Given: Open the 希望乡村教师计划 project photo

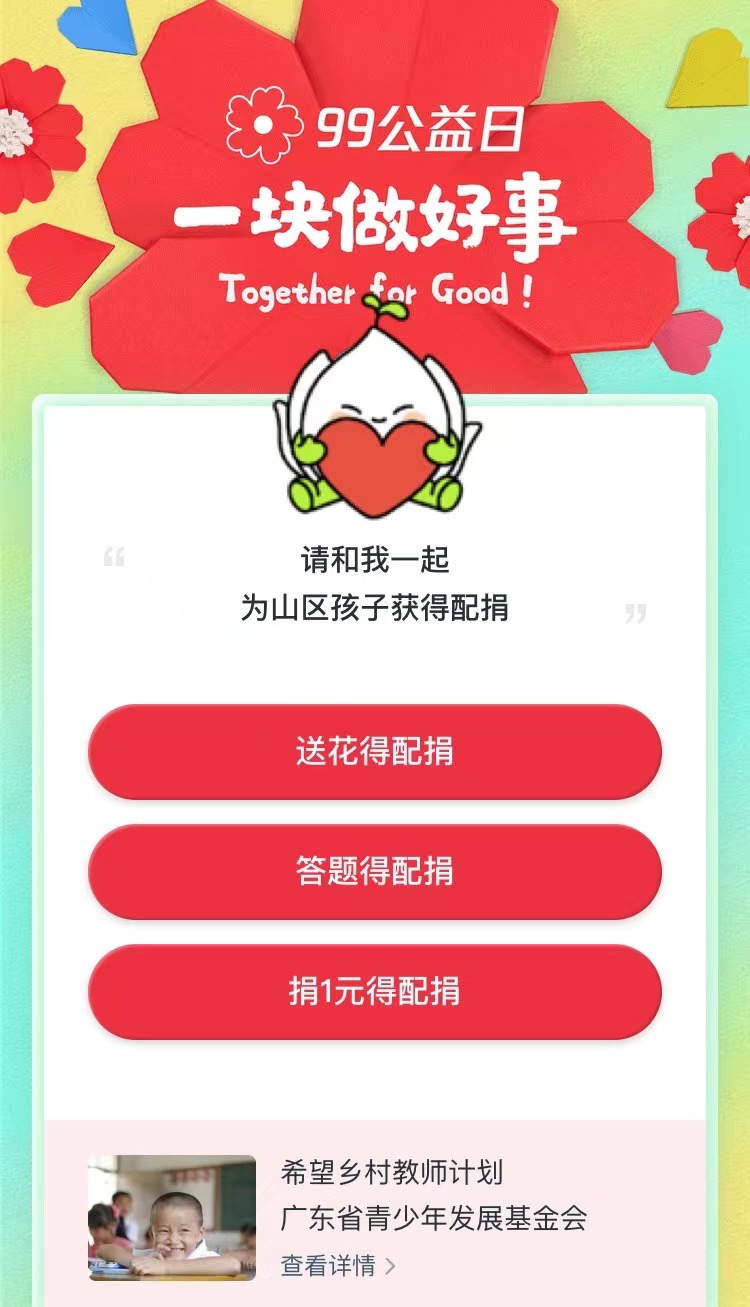Looking at the screenshot, I should [x=172, y=1217].
